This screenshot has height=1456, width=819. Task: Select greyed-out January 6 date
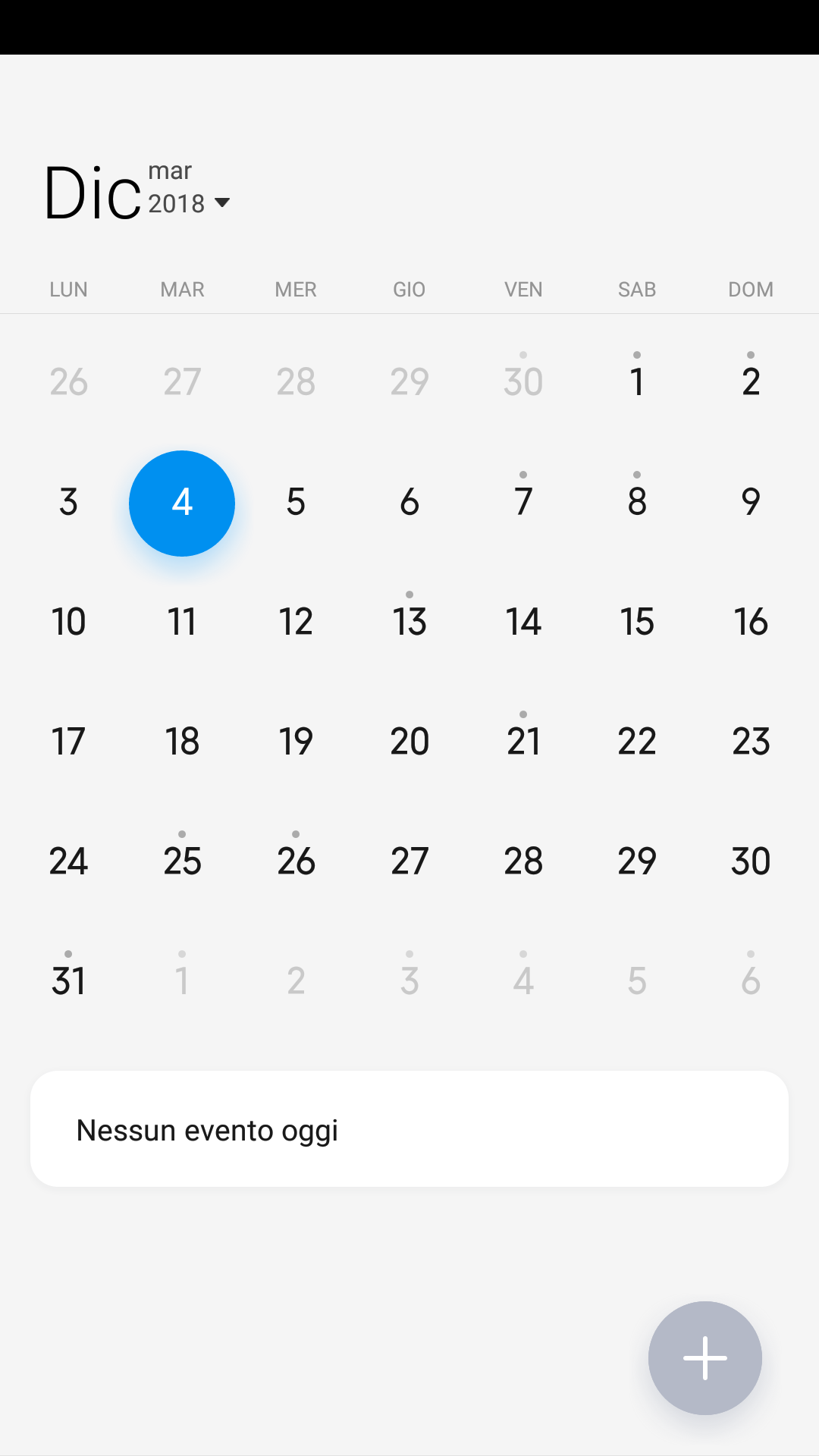click(x=751, y=981)
